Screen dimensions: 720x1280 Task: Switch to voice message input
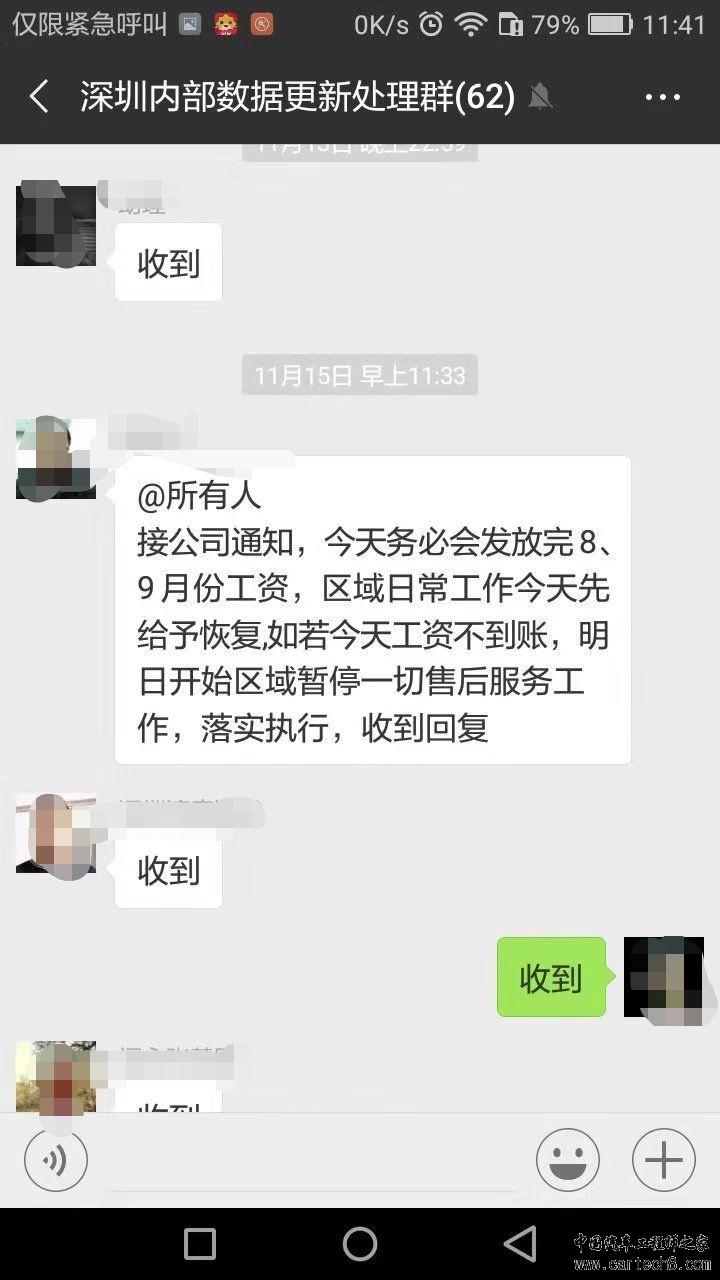[x=56, y=1160]
